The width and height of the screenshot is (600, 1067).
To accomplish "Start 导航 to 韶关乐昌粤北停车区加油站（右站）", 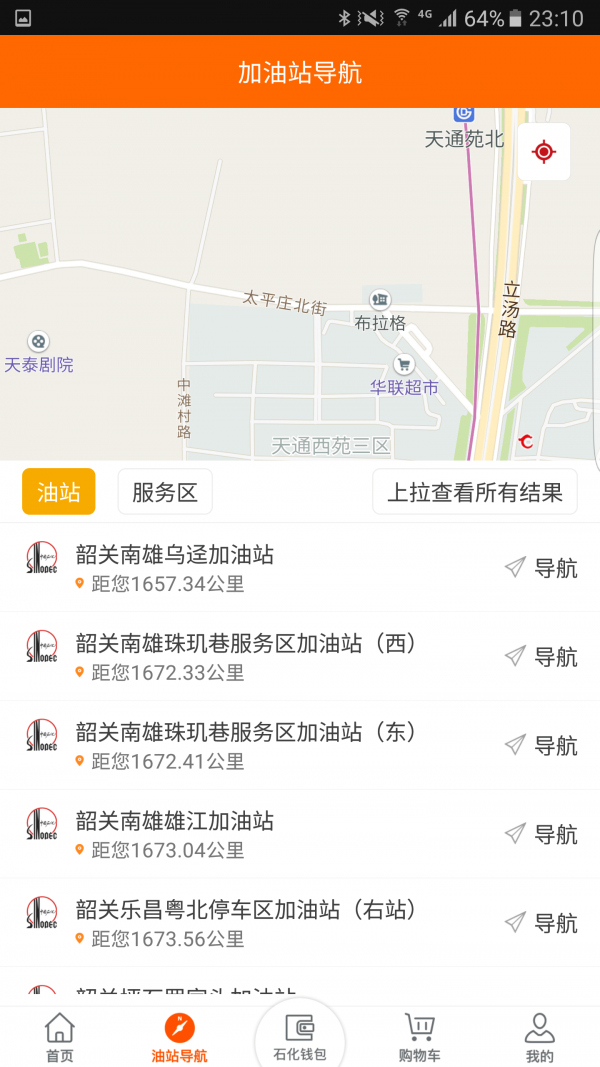I will [x=541, y=923].
